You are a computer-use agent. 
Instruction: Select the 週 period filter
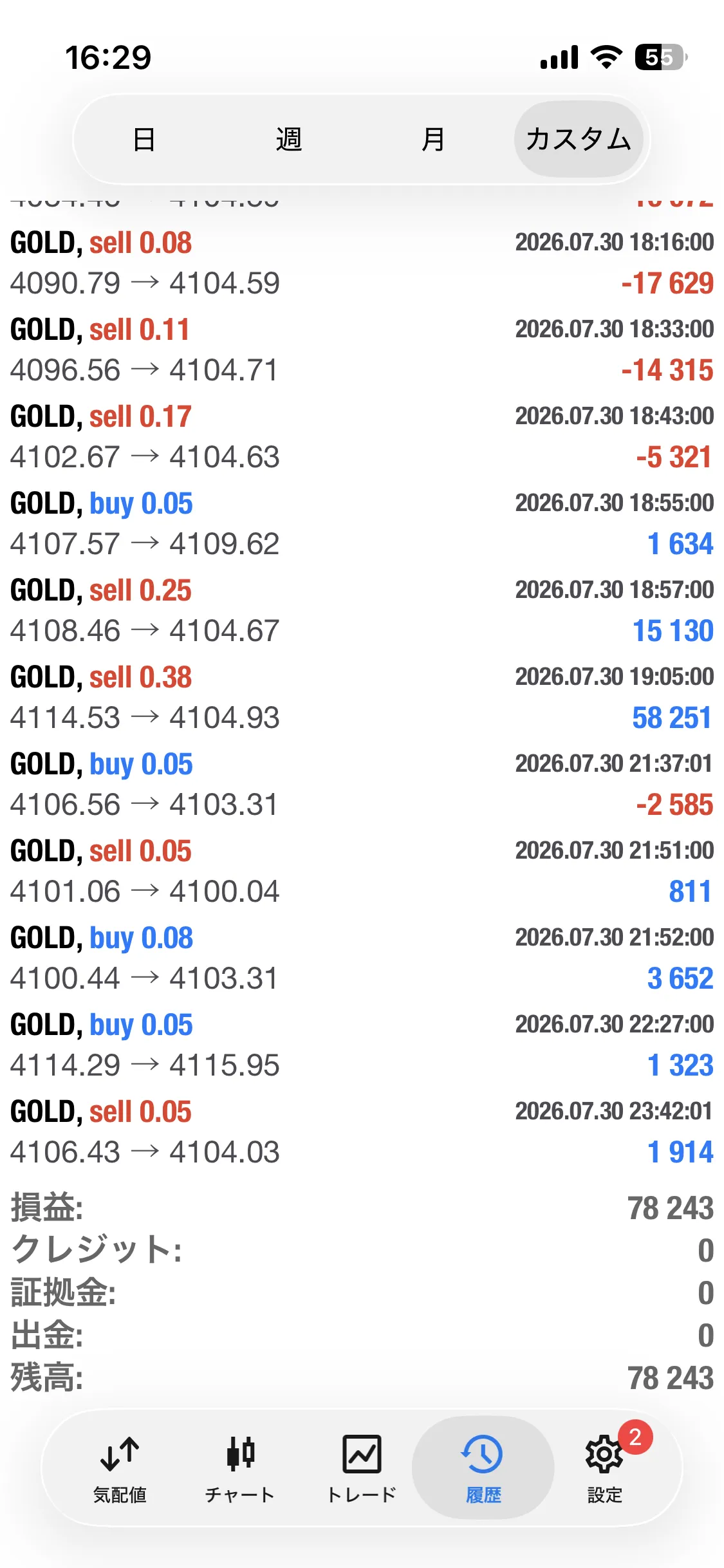pos(289,139)
